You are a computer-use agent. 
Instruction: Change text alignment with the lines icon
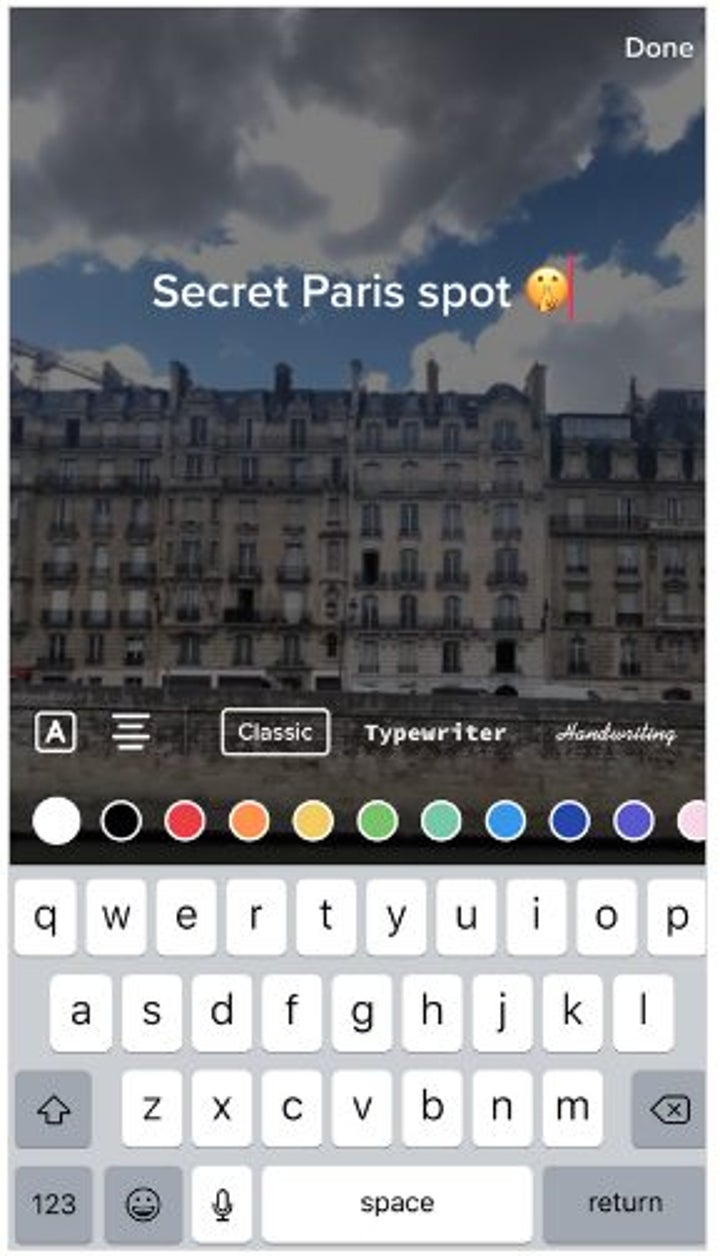[x=130, y=733]
